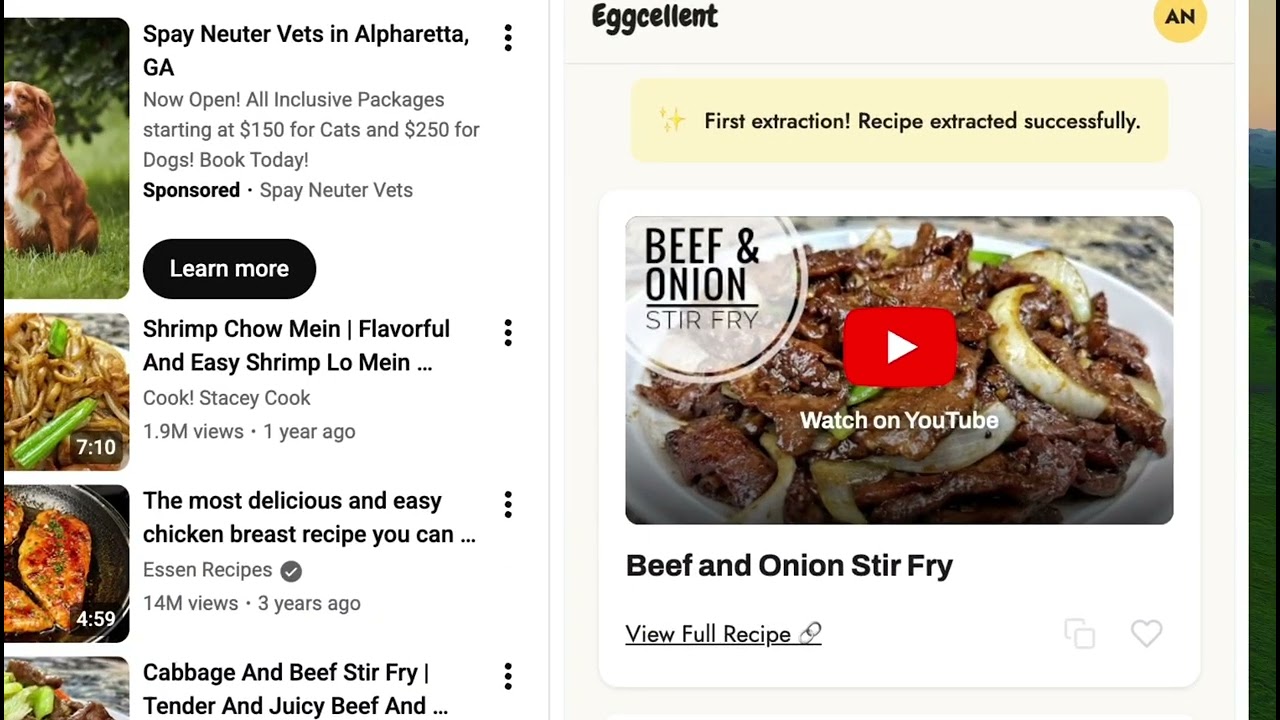Open options for the Spay Neuter Vets ad

click(508, 38)
